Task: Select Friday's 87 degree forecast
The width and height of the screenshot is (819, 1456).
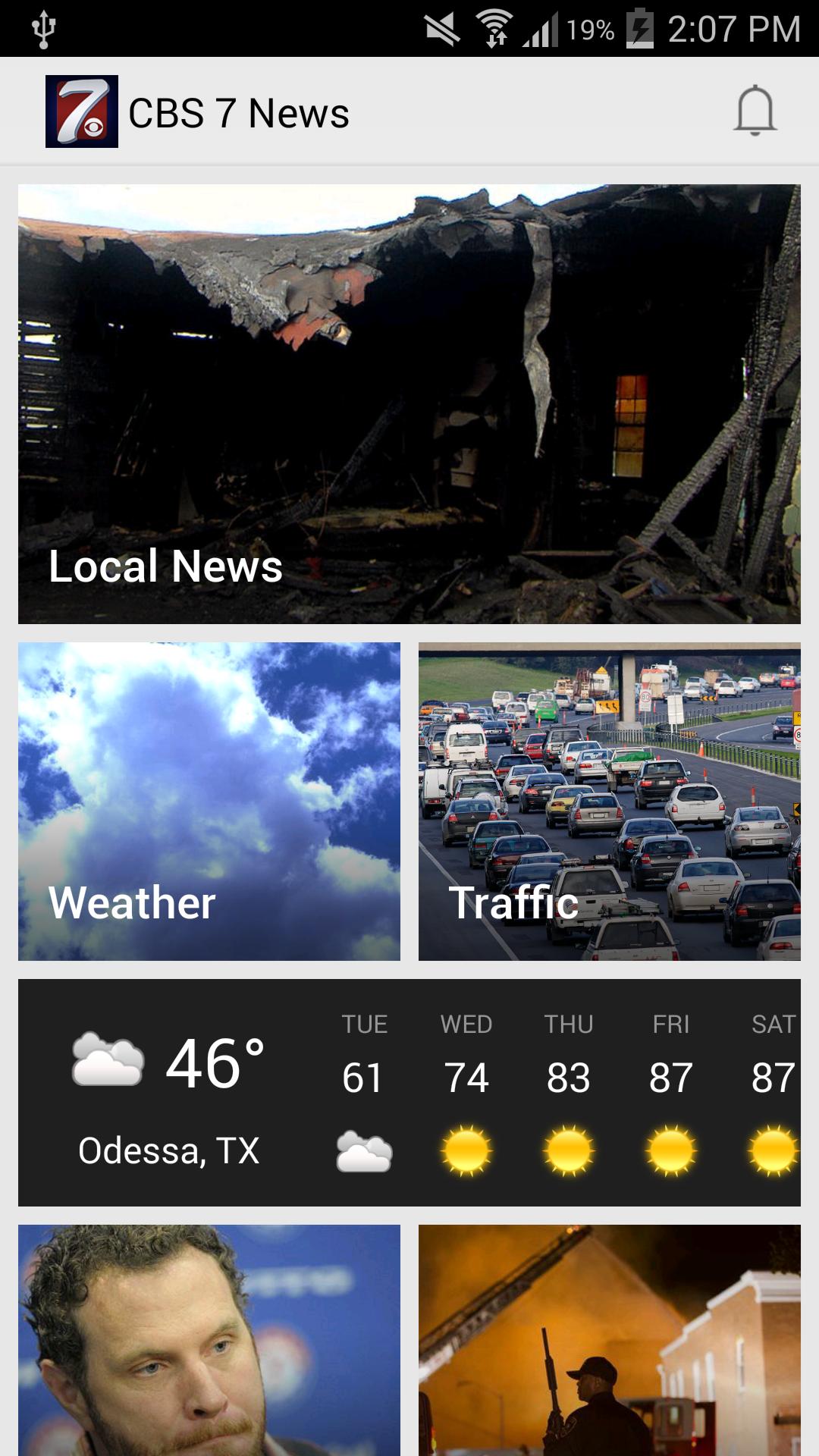Action: (673, 1075)
